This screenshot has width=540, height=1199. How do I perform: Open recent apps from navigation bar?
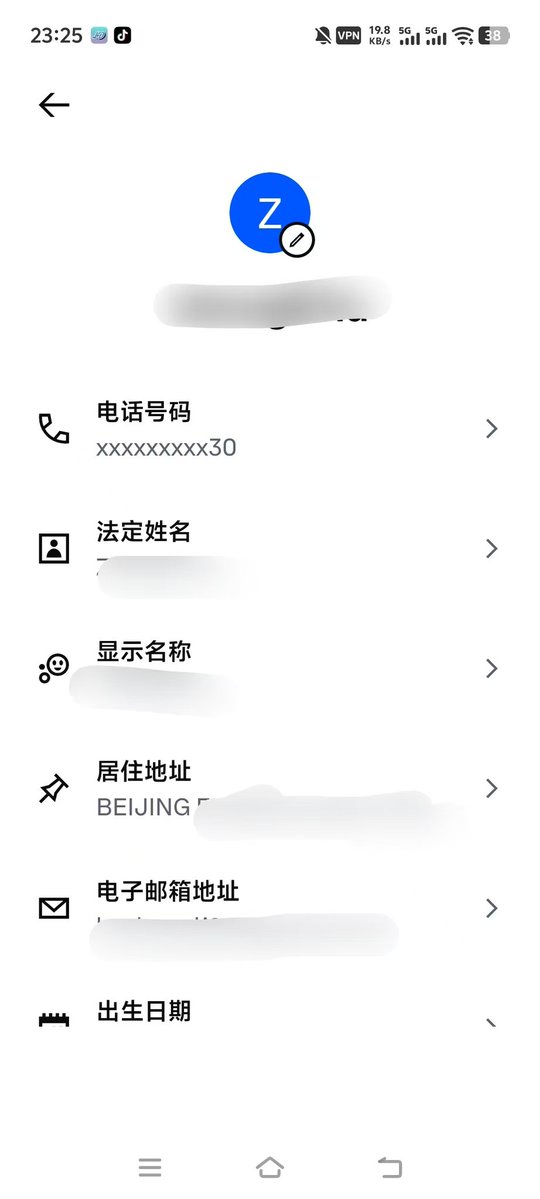tap(150, 1167)
